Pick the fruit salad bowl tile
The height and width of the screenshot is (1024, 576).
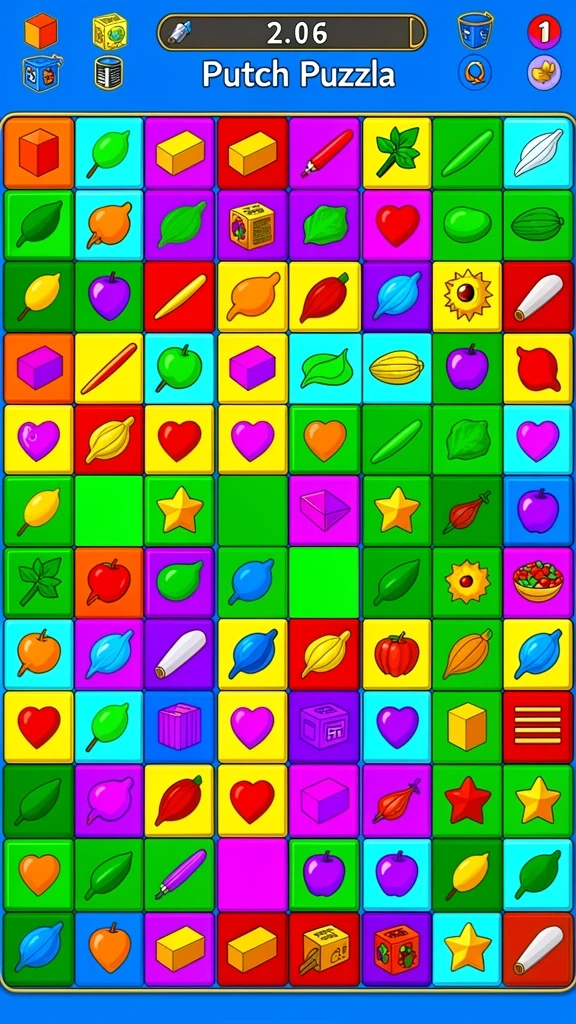[537, 583]
